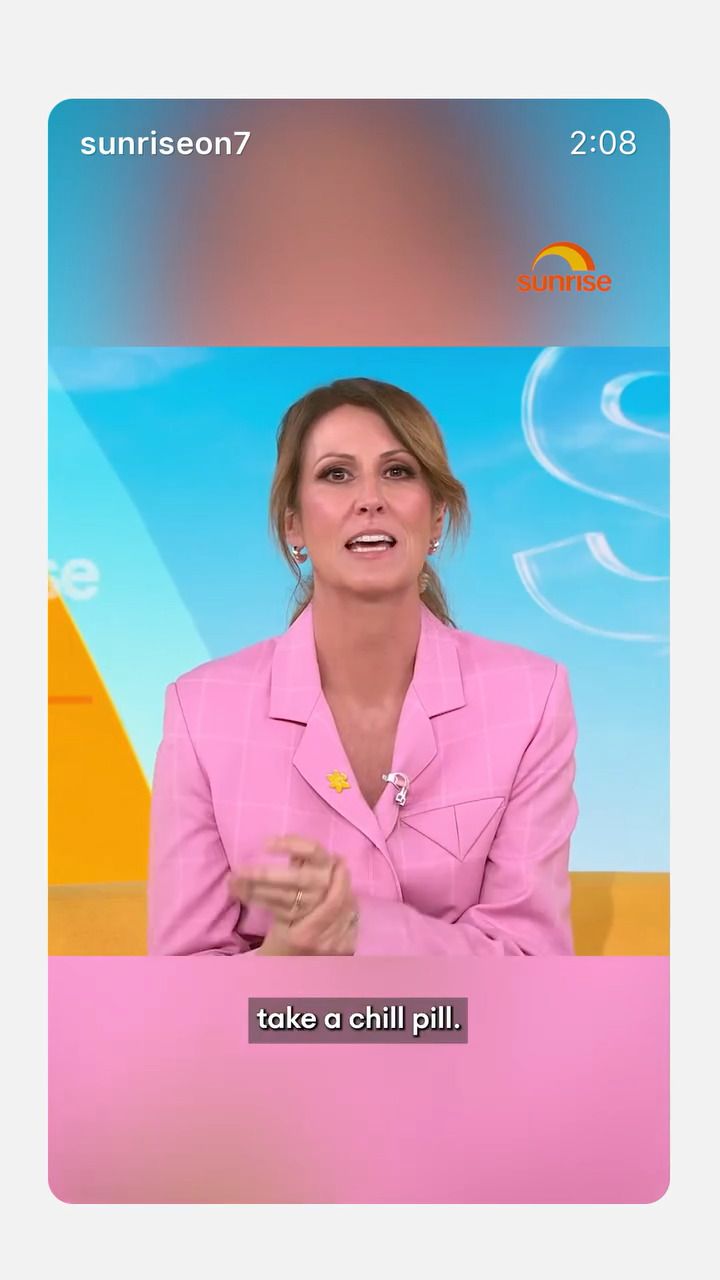Open the sunriseon7 video card
720x1280 pixels.
[359, 650]
